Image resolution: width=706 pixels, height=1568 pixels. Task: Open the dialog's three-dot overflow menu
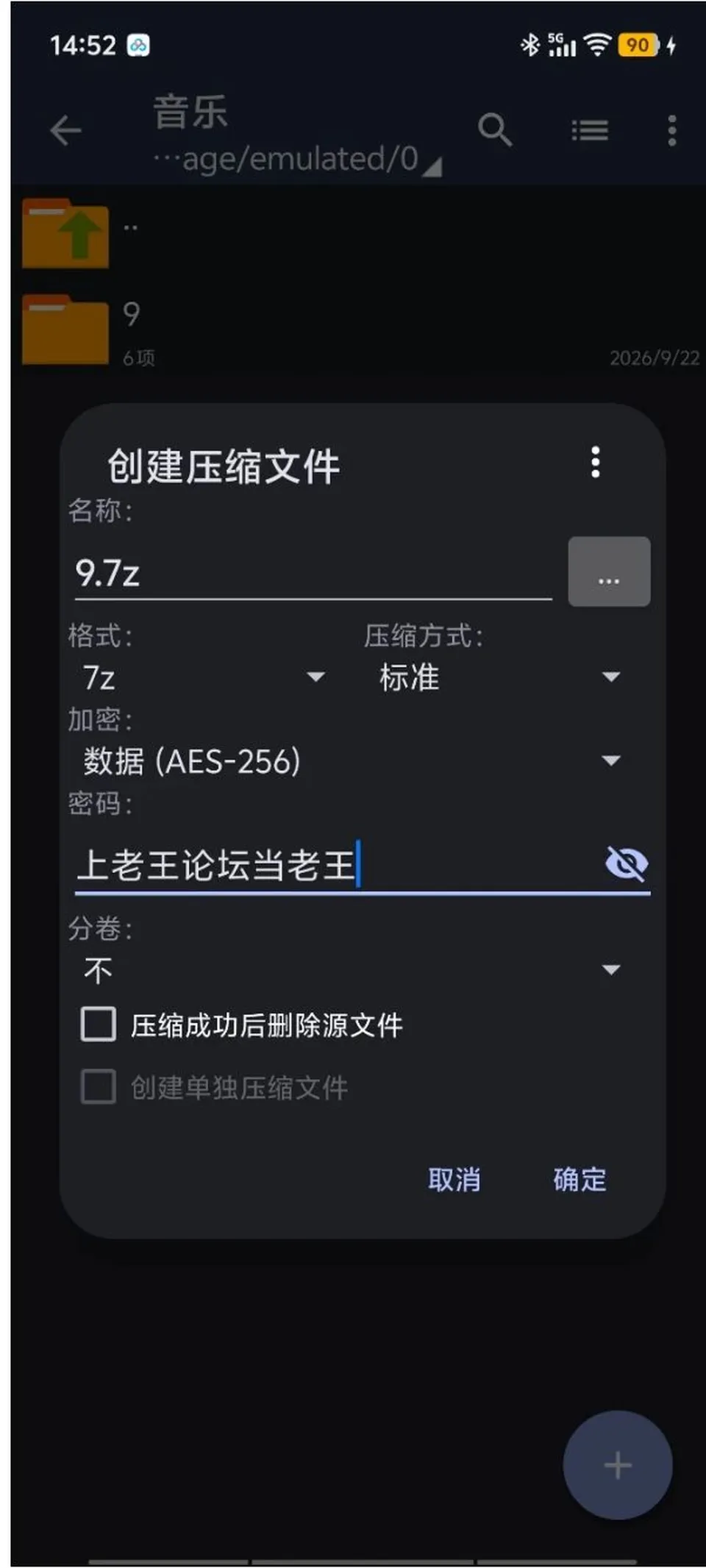596,462
